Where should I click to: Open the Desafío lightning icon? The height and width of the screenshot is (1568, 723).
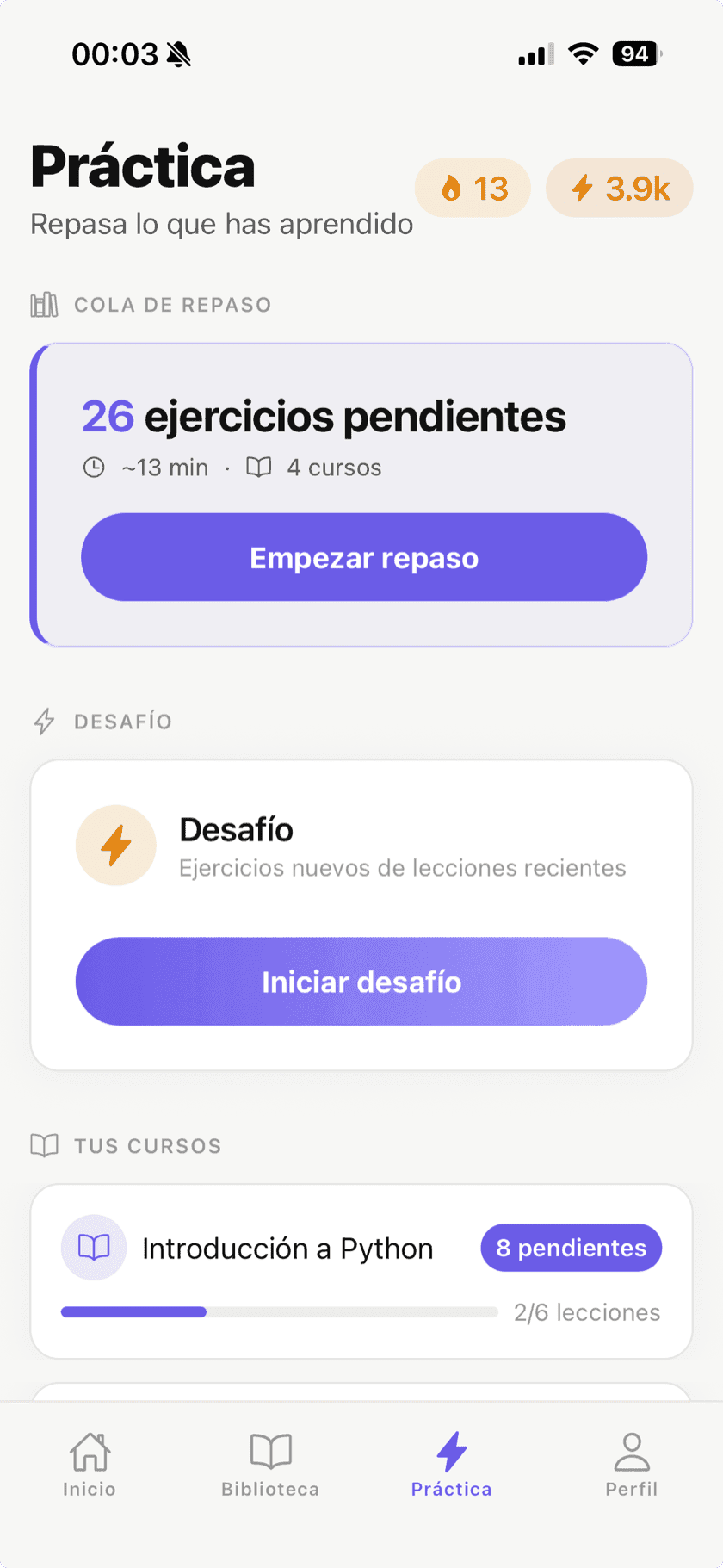(115, 845)
